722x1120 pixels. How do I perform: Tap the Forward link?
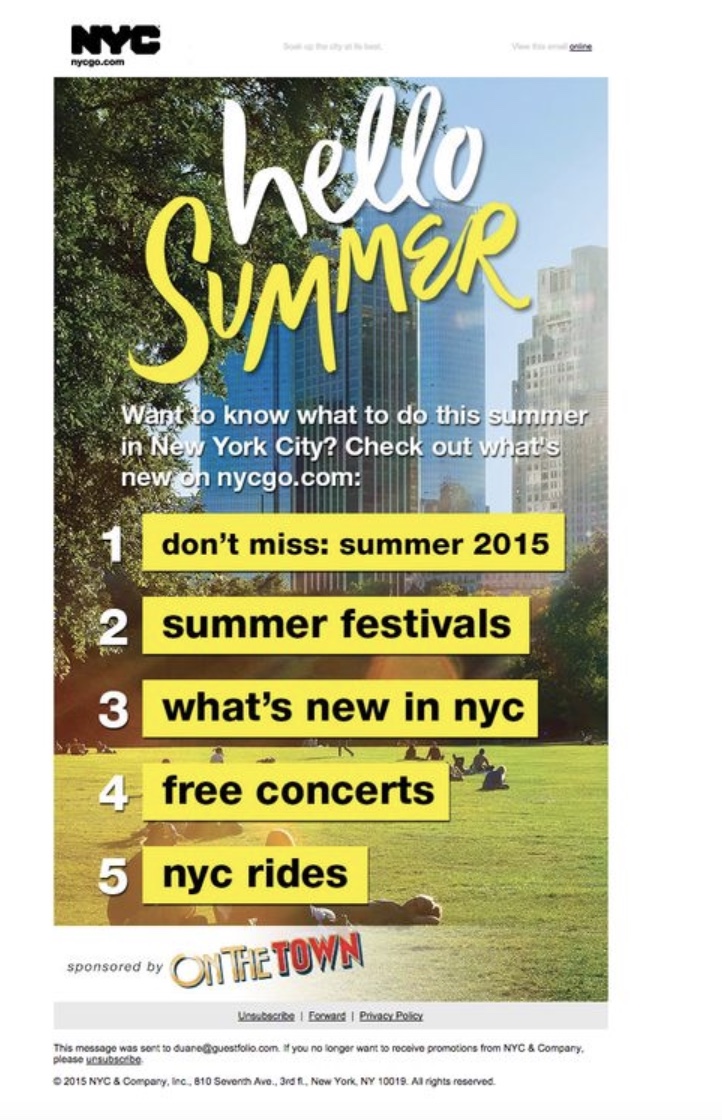point(327,1015)
